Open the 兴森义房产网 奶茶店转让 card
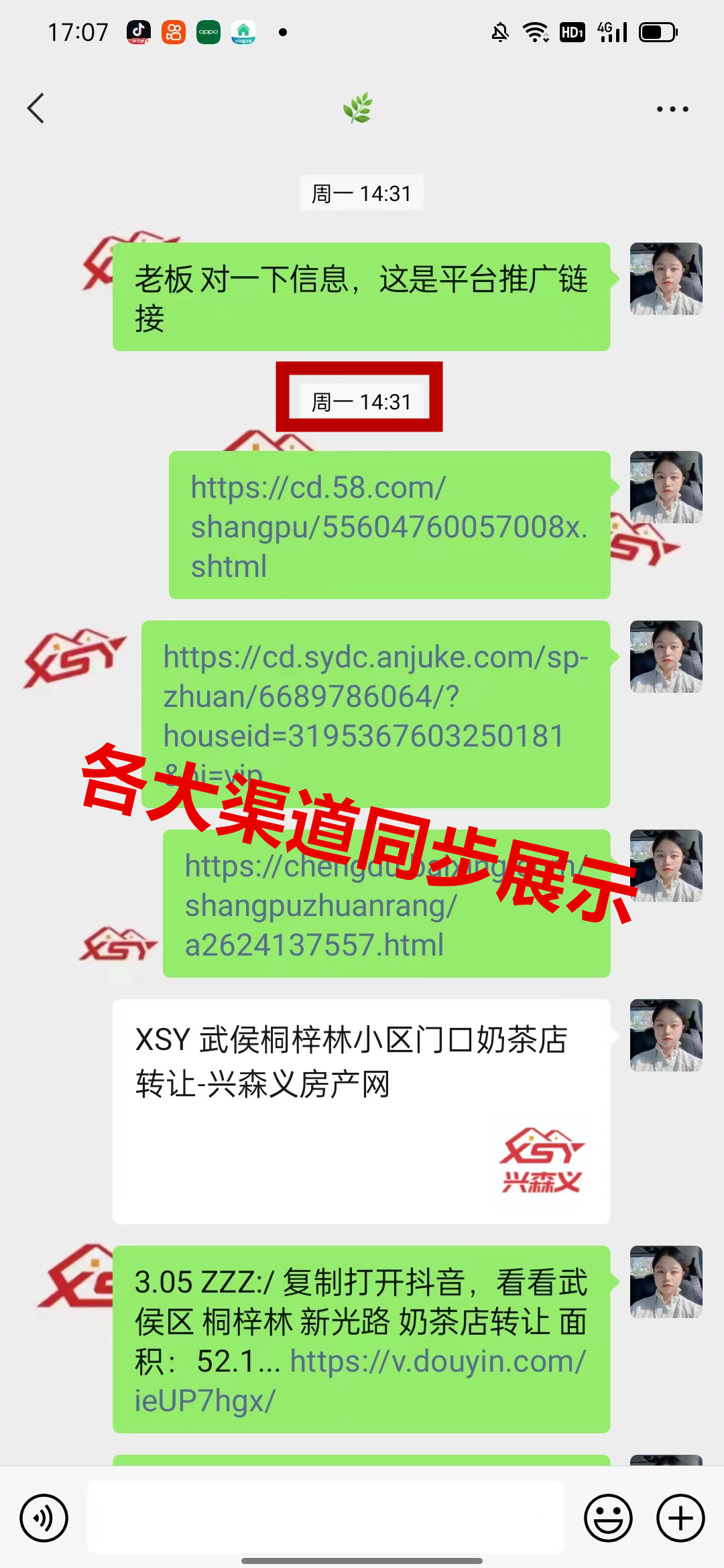This screenshot has height=1568, width=724. tap(361, 1111)
